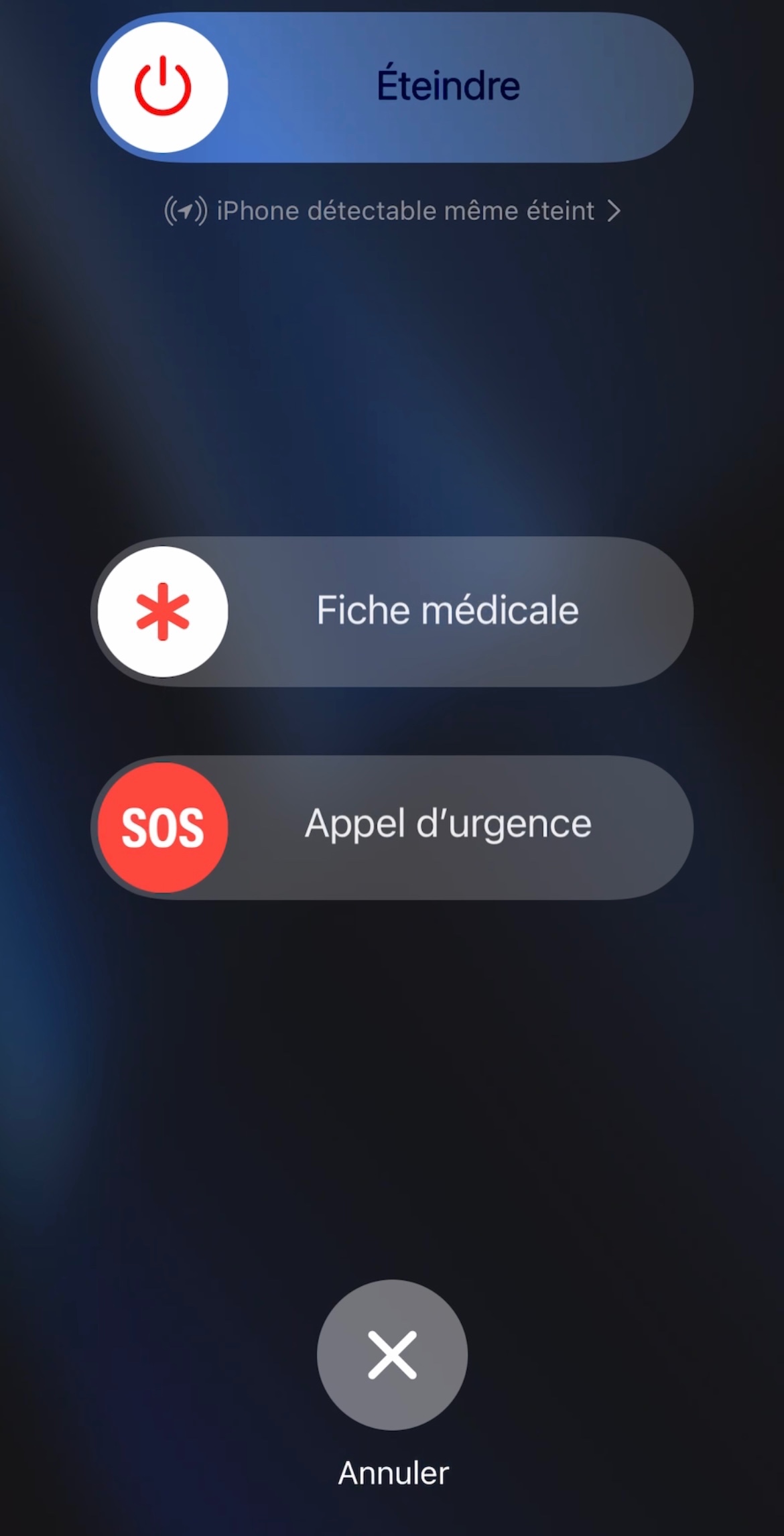Tap the Fiche médicale slider knob
The width and height of the screenshot is (784, 1536).
click(x=163, y=611)
